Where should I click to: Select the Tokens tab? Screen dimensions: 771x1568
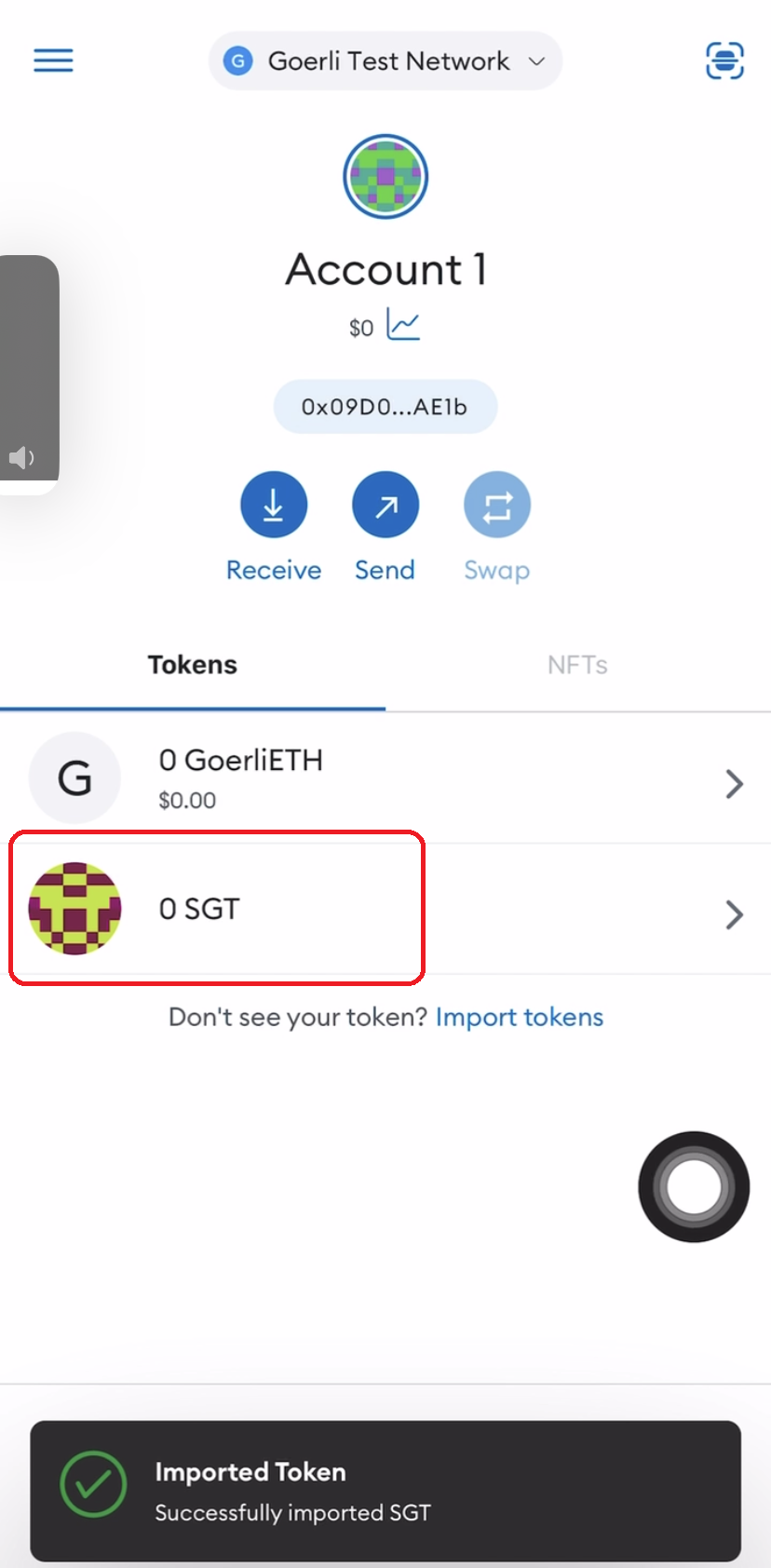(193, 665)
